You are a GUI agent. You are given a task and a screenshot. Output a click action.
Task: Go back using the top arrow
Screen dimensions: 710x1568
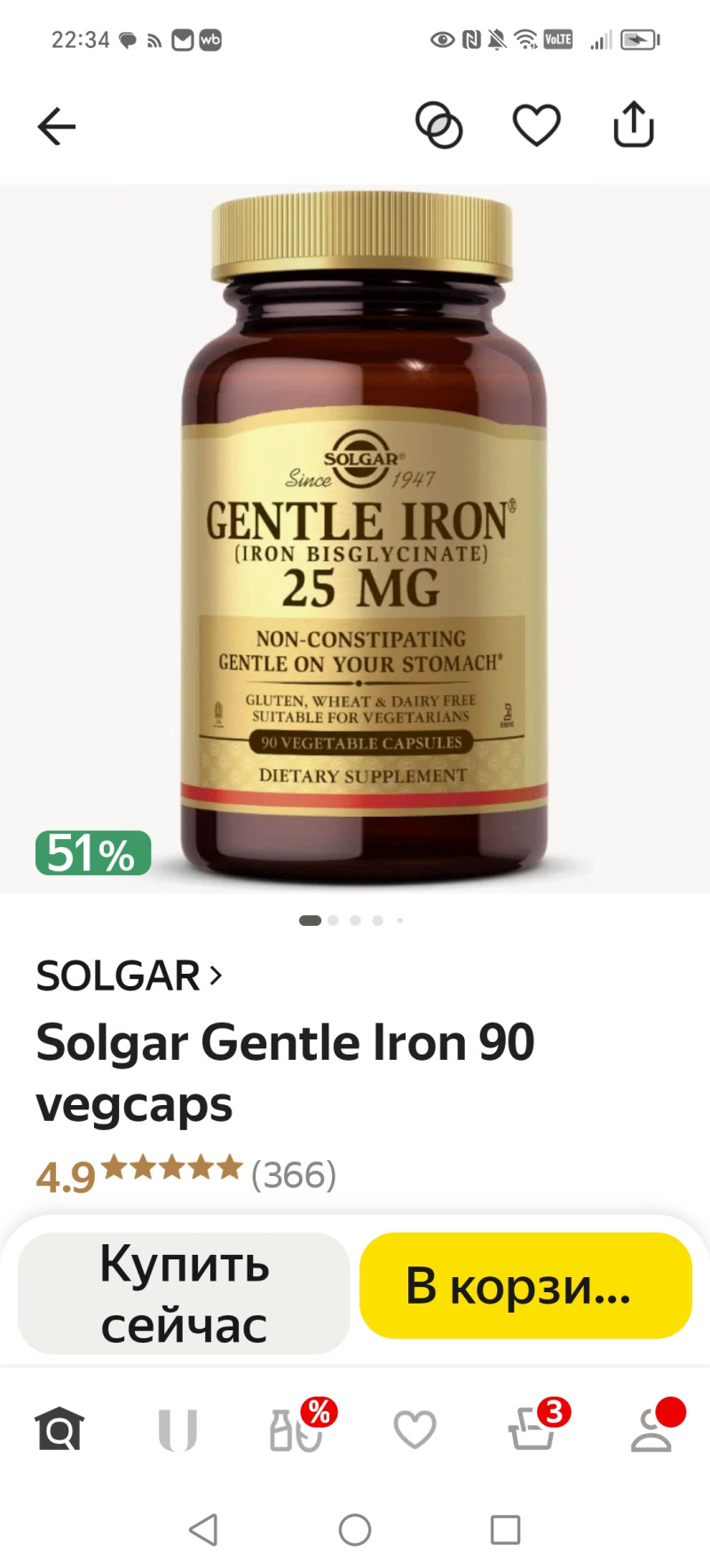57,126
